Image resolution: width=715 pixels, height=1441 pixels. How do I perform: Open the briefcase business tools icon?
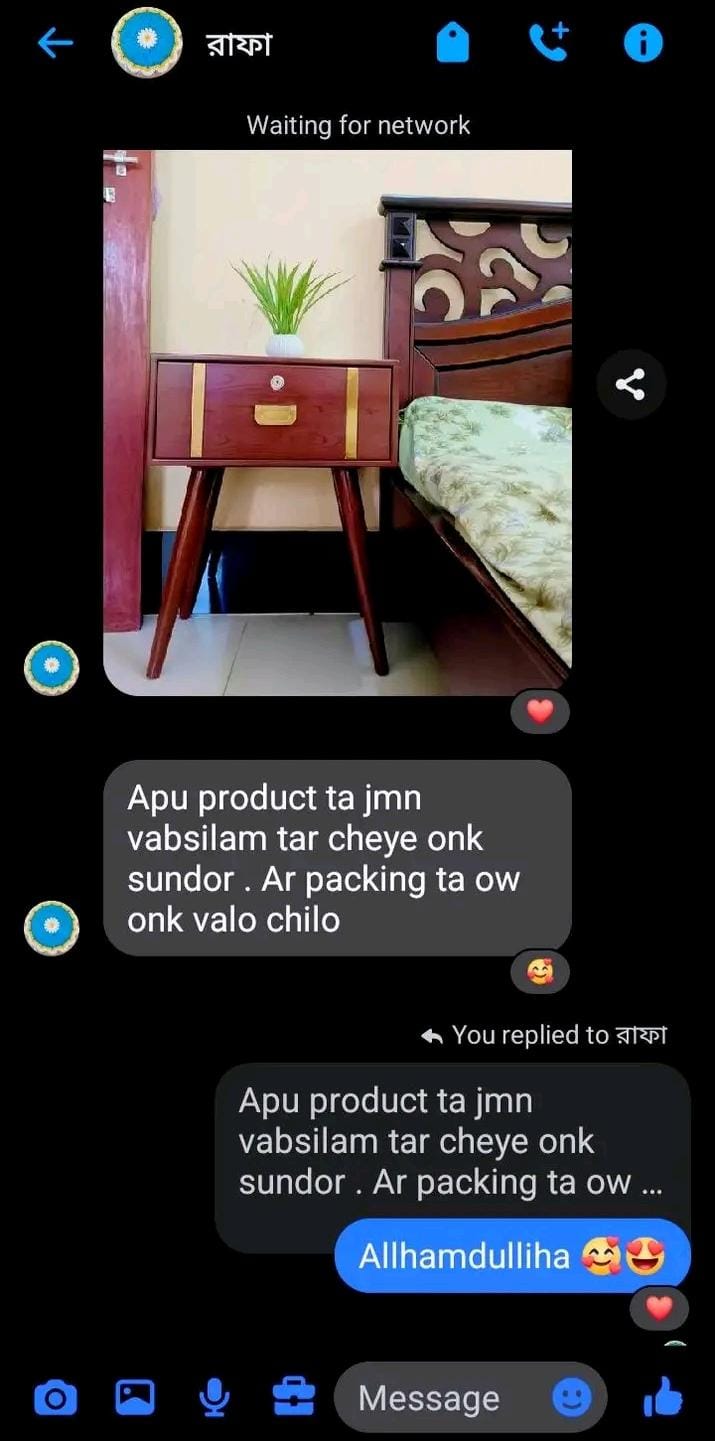(x=293, y=1397)
